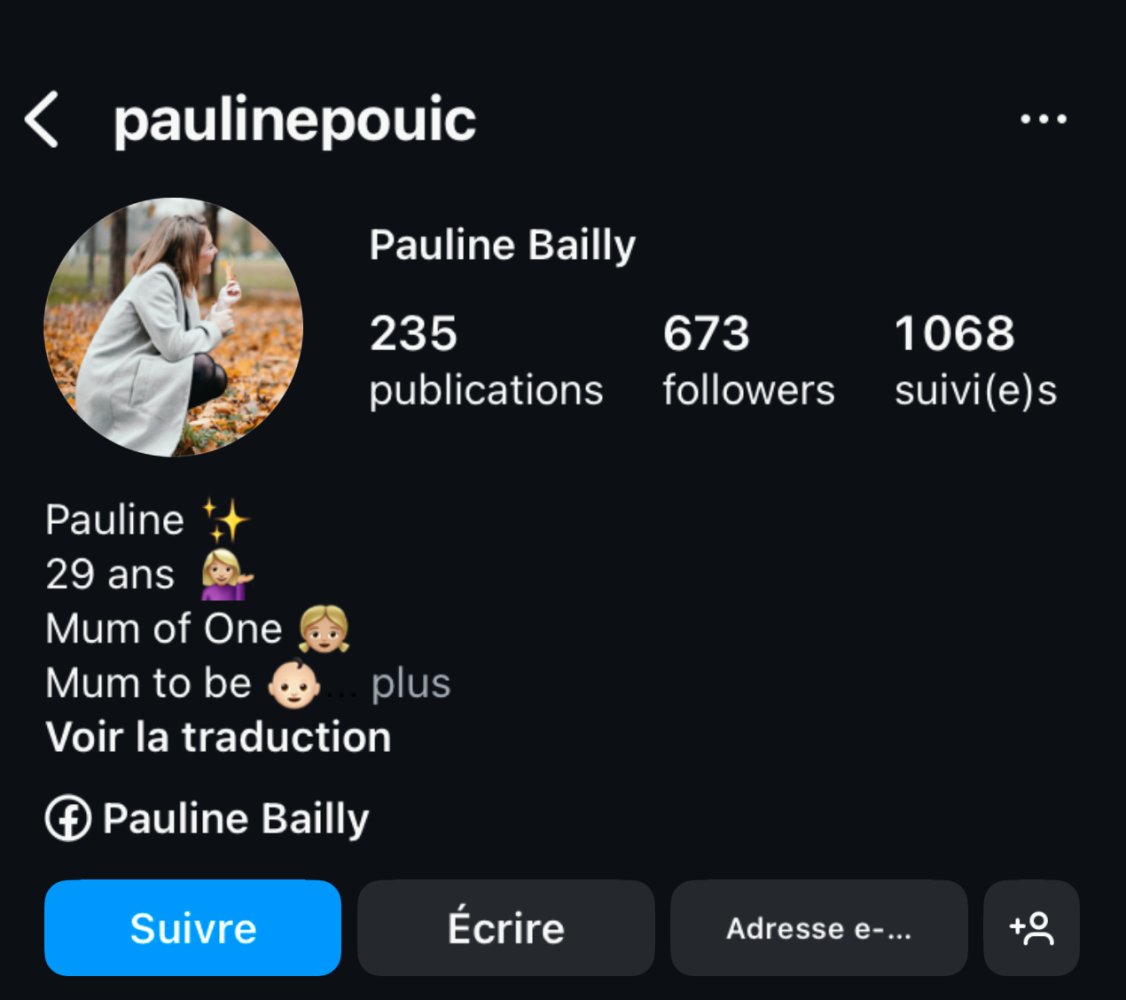
Task: View the 235 publications
Action: coord(486,361)
